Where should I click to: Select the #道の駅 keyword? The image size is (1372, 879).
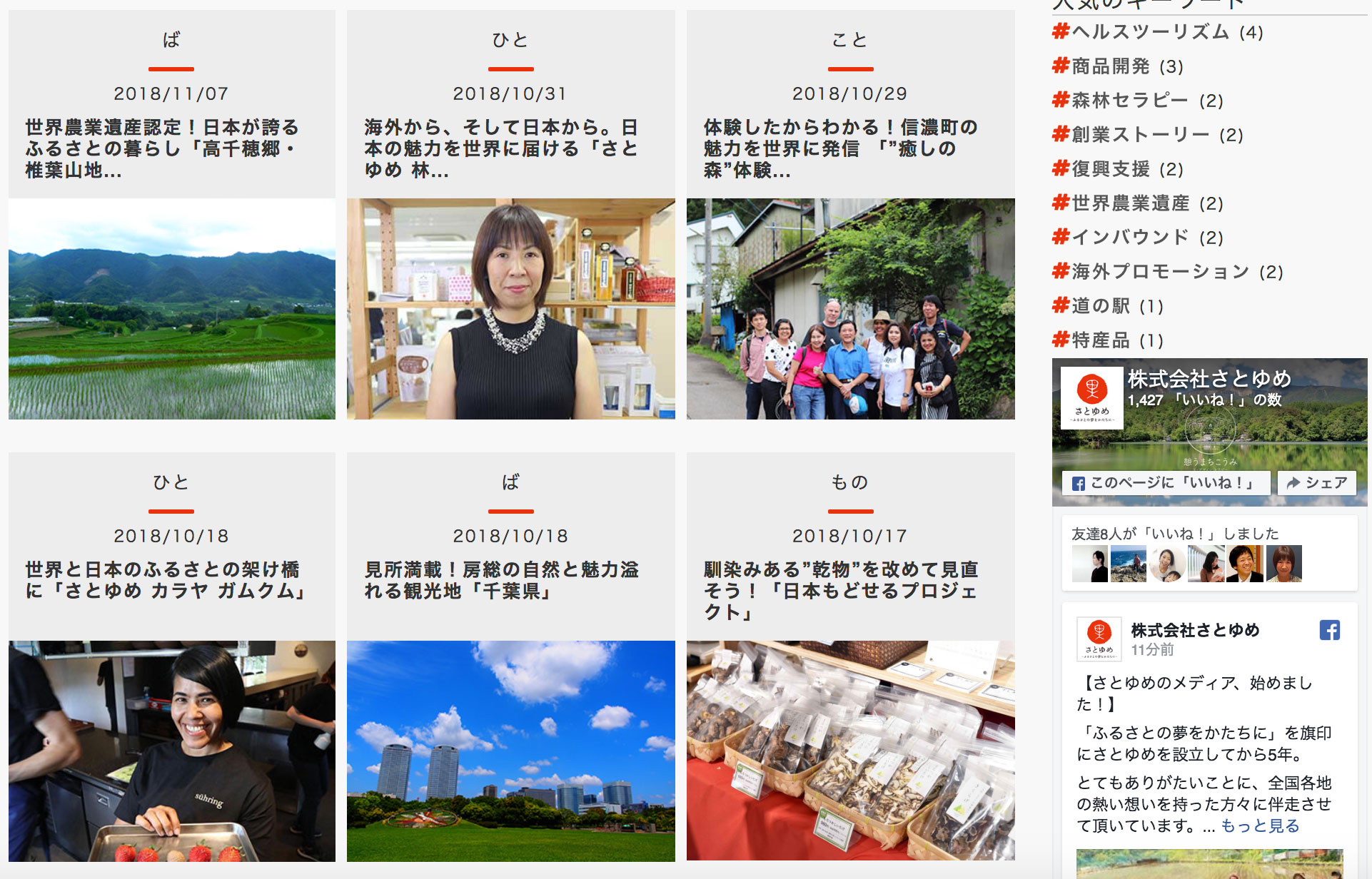click(1108, 306)
